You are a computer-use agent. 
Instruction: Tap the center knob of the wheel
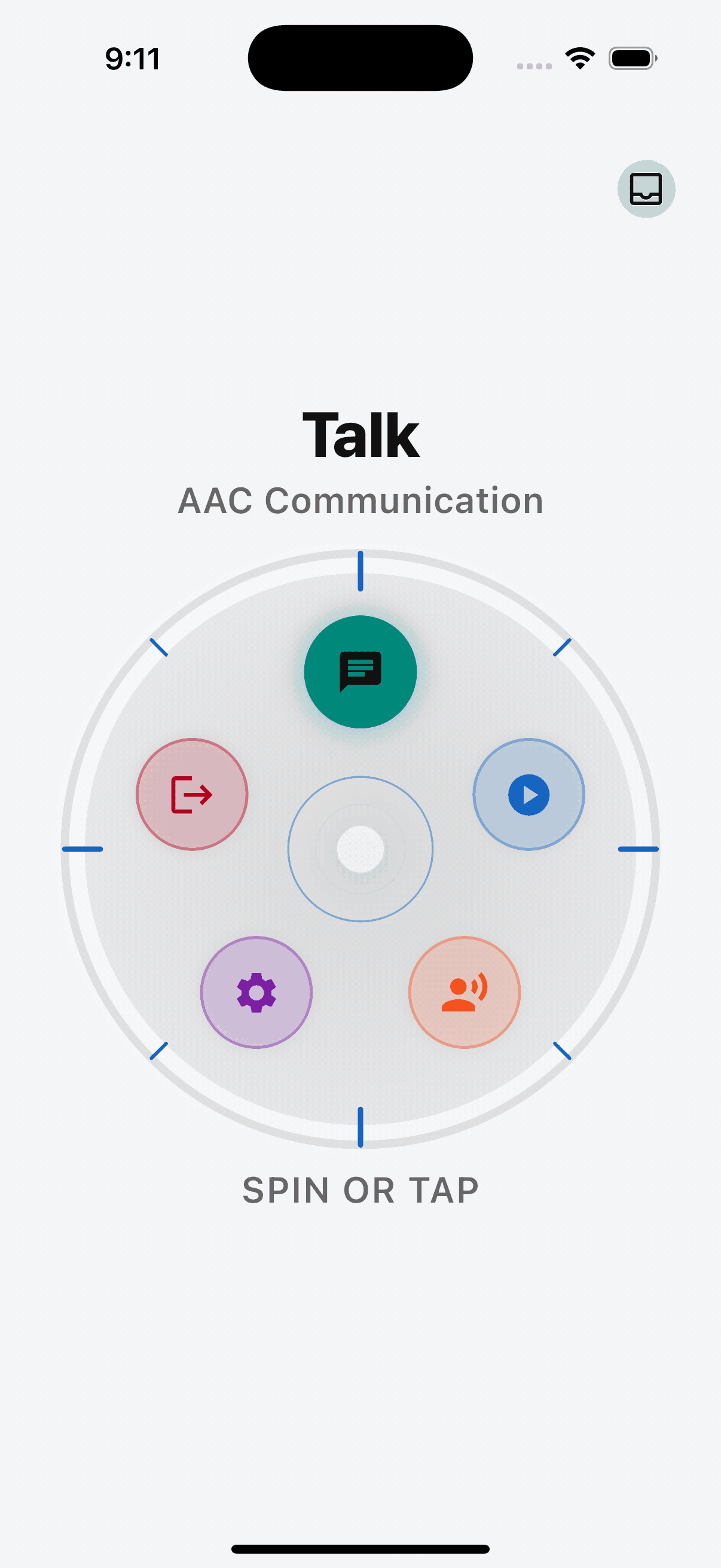pos(360,849)
